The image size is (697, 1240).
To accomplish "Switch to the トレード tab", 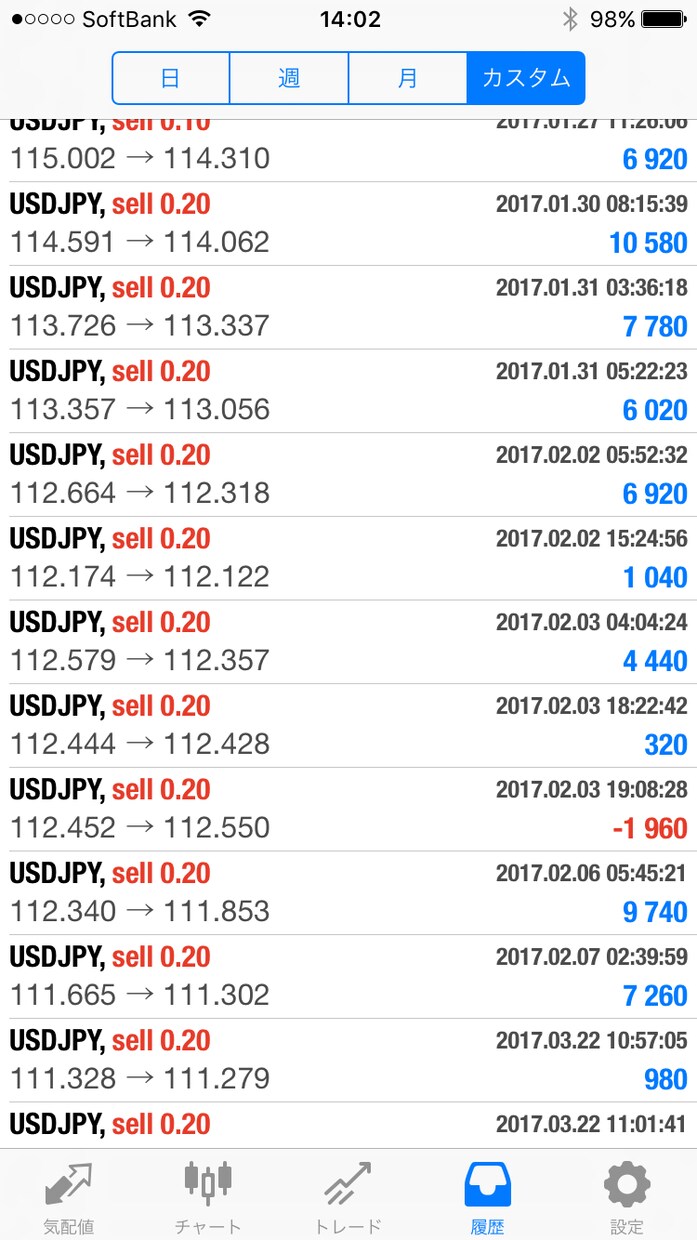I will pos(348,1195).
